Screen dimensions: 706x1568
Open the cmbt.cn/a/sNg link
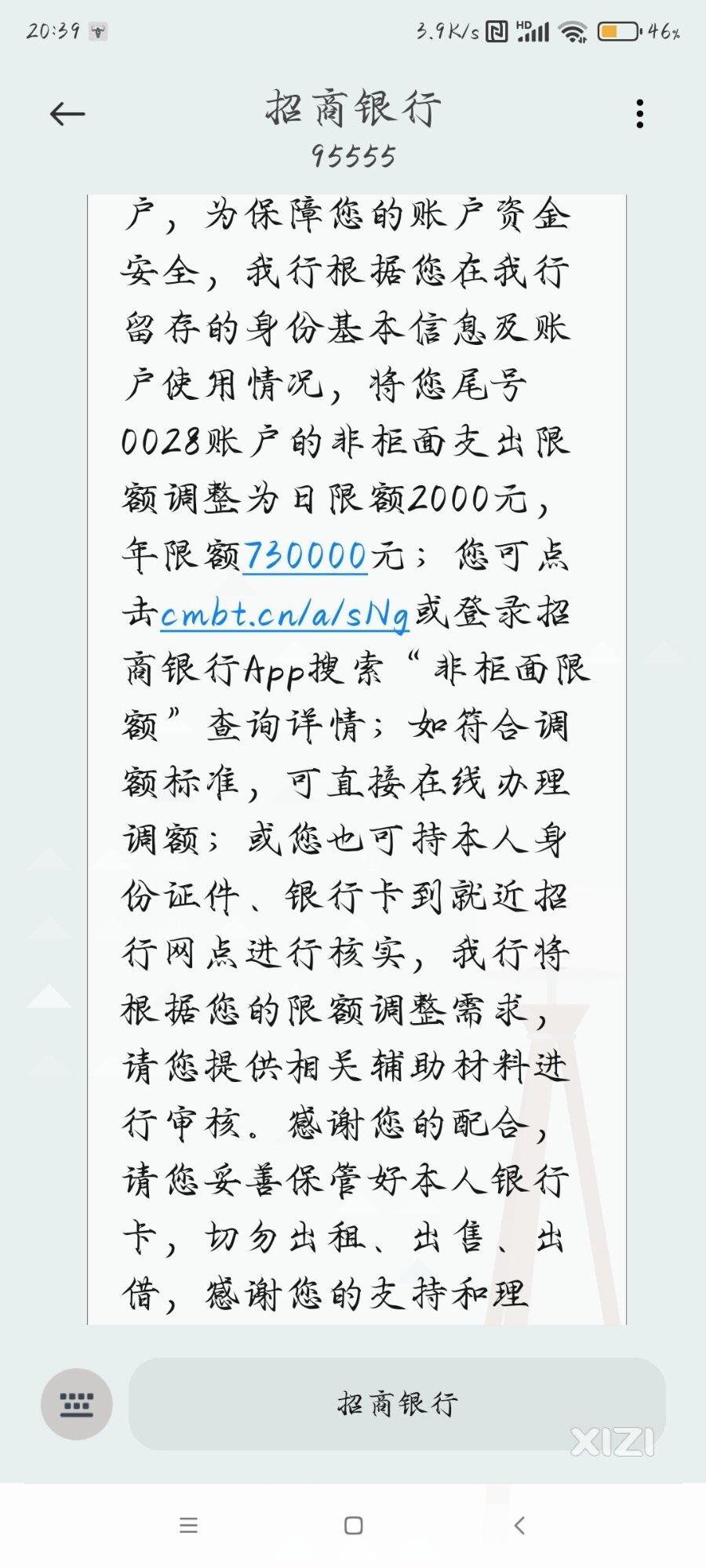click(285, 614)
